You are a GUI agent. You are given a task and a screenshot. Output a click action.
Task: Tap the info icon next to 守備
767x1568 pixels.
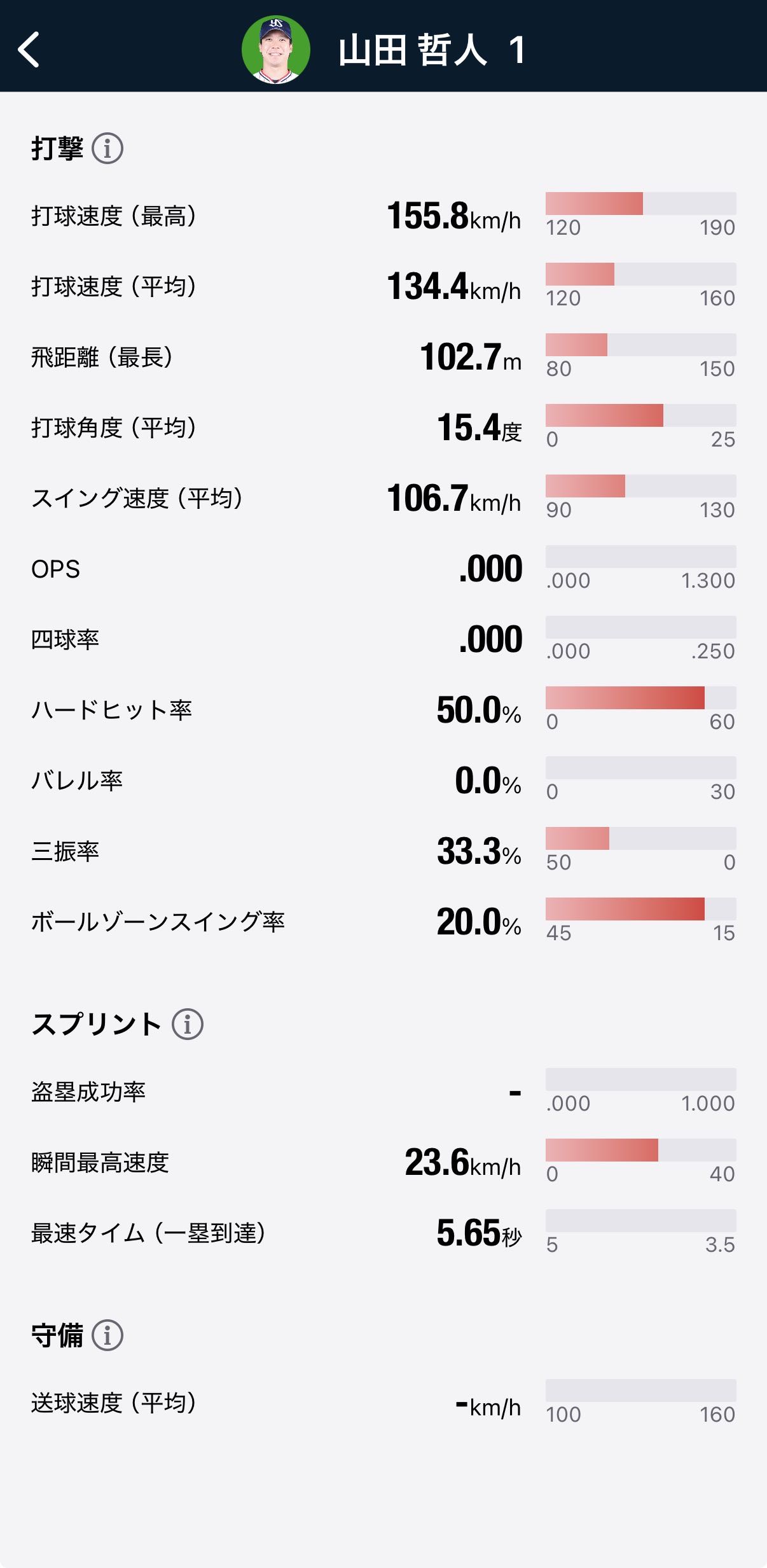click(x=107, y=1335)
